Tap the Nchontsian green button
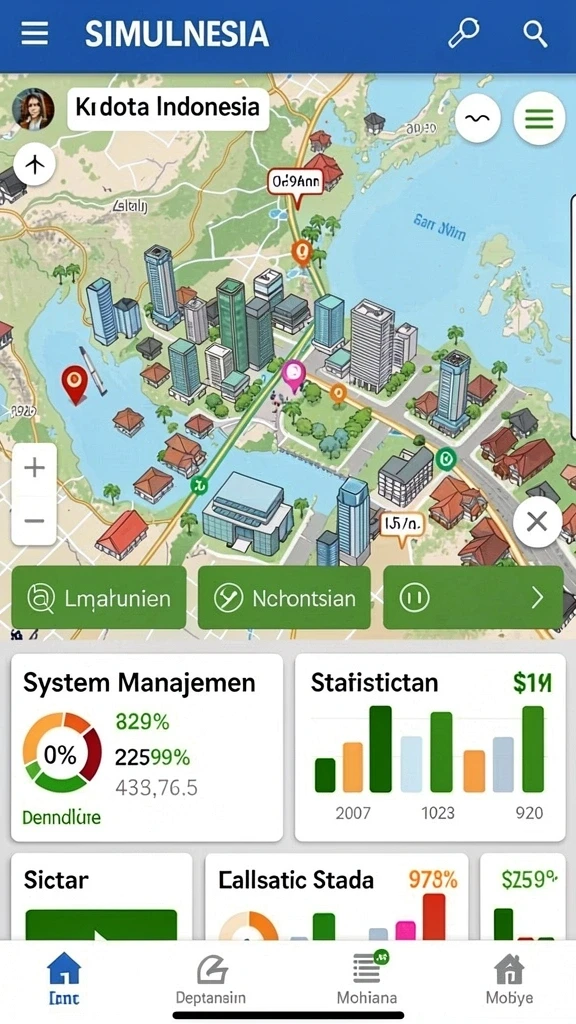576x1024 pixels. pos(284,598)
